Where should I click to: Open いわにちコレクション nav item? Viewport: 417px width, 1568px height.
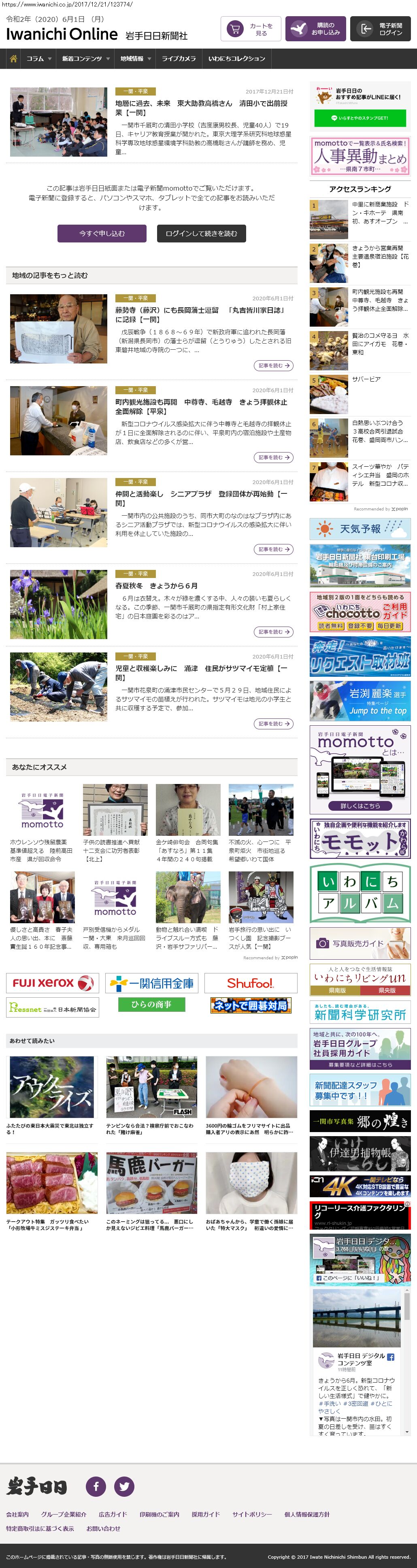236,58
